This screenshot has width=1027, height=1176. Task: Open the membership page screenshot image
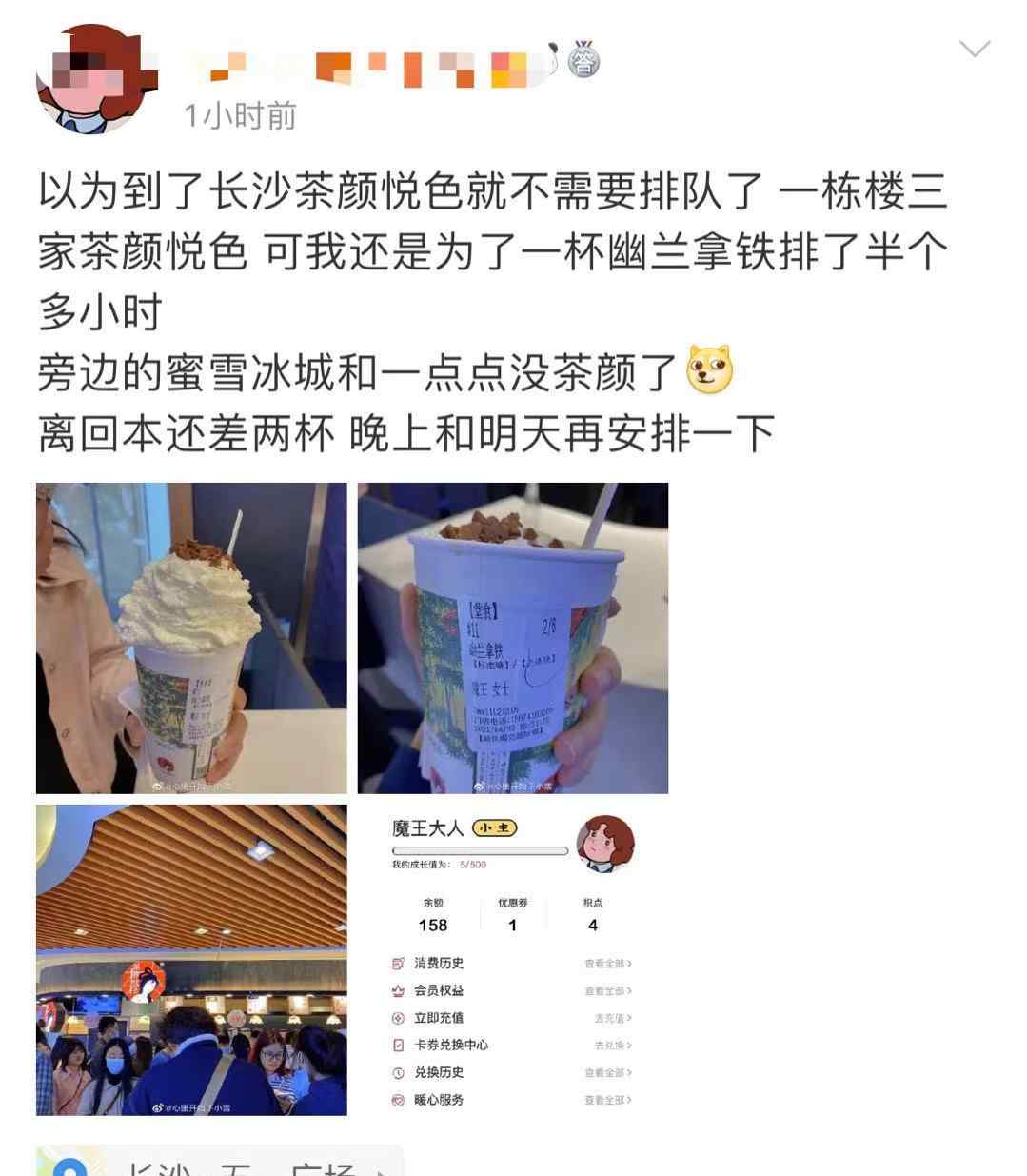coord(513,959)
